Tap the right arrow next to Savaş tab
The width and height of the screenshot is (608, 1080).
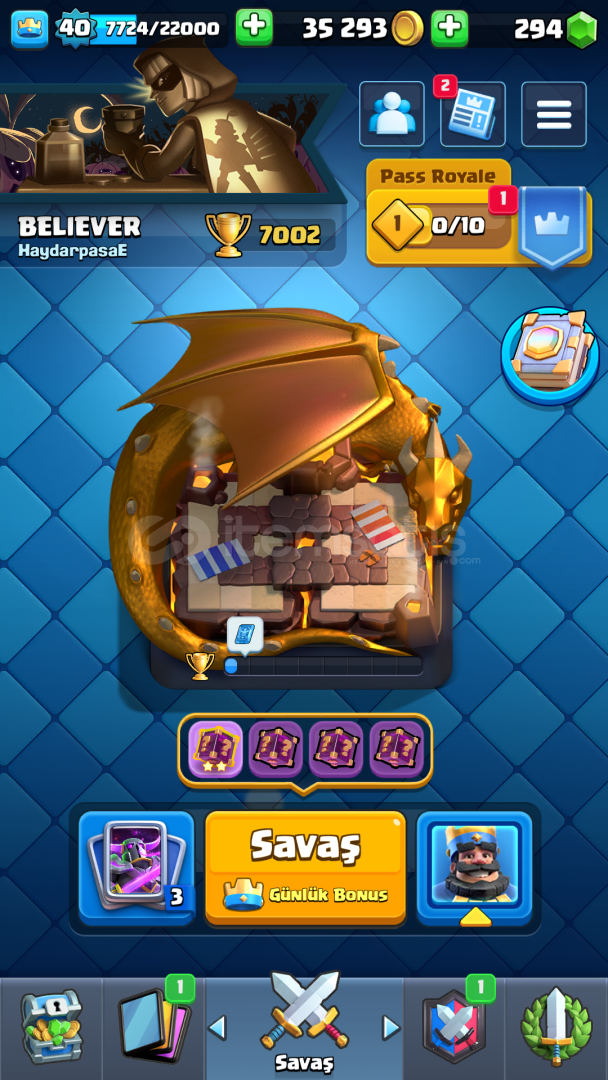tap(391, 1028)
